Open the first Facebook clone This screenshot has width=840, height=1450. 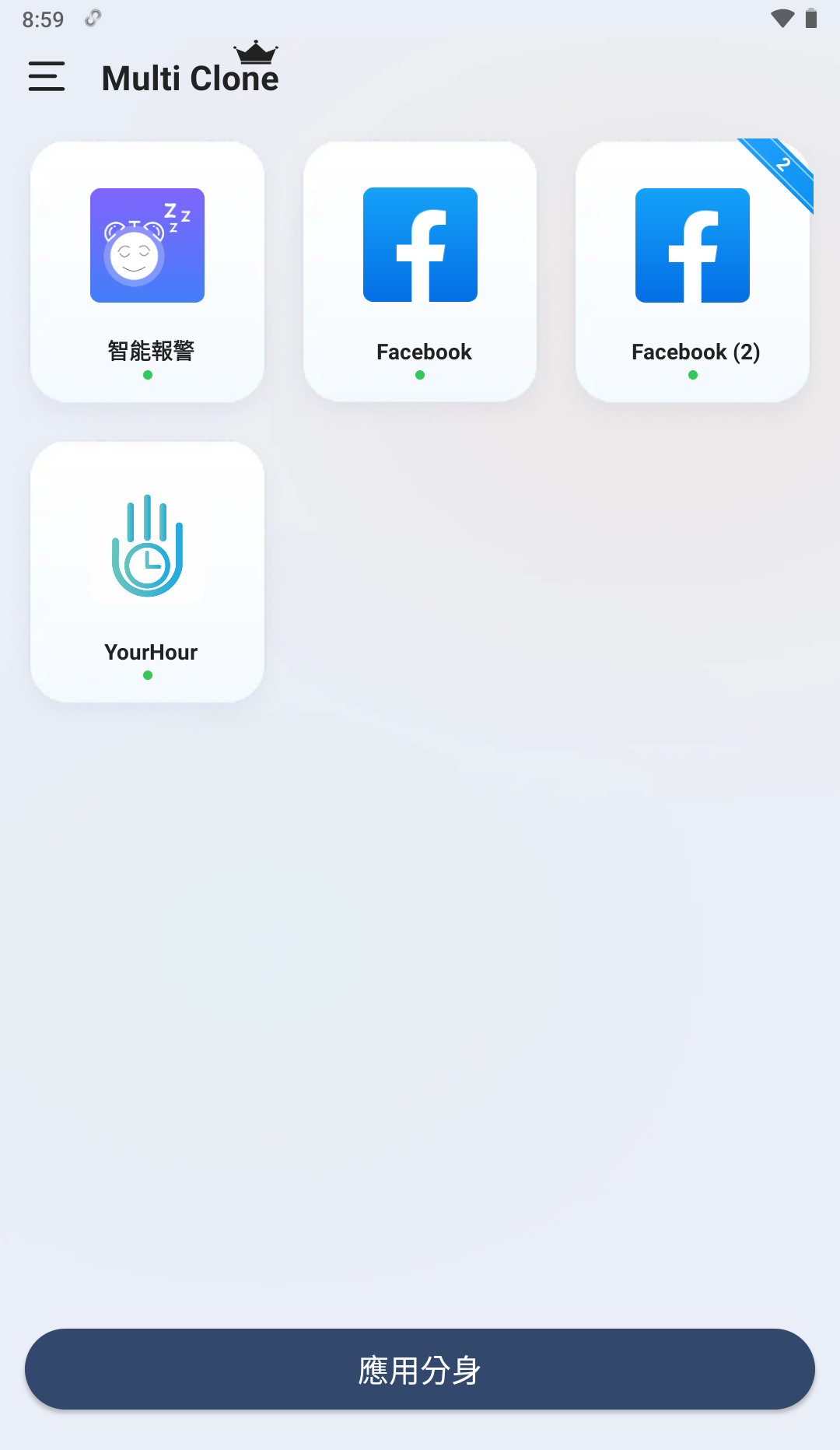(420, 271)
